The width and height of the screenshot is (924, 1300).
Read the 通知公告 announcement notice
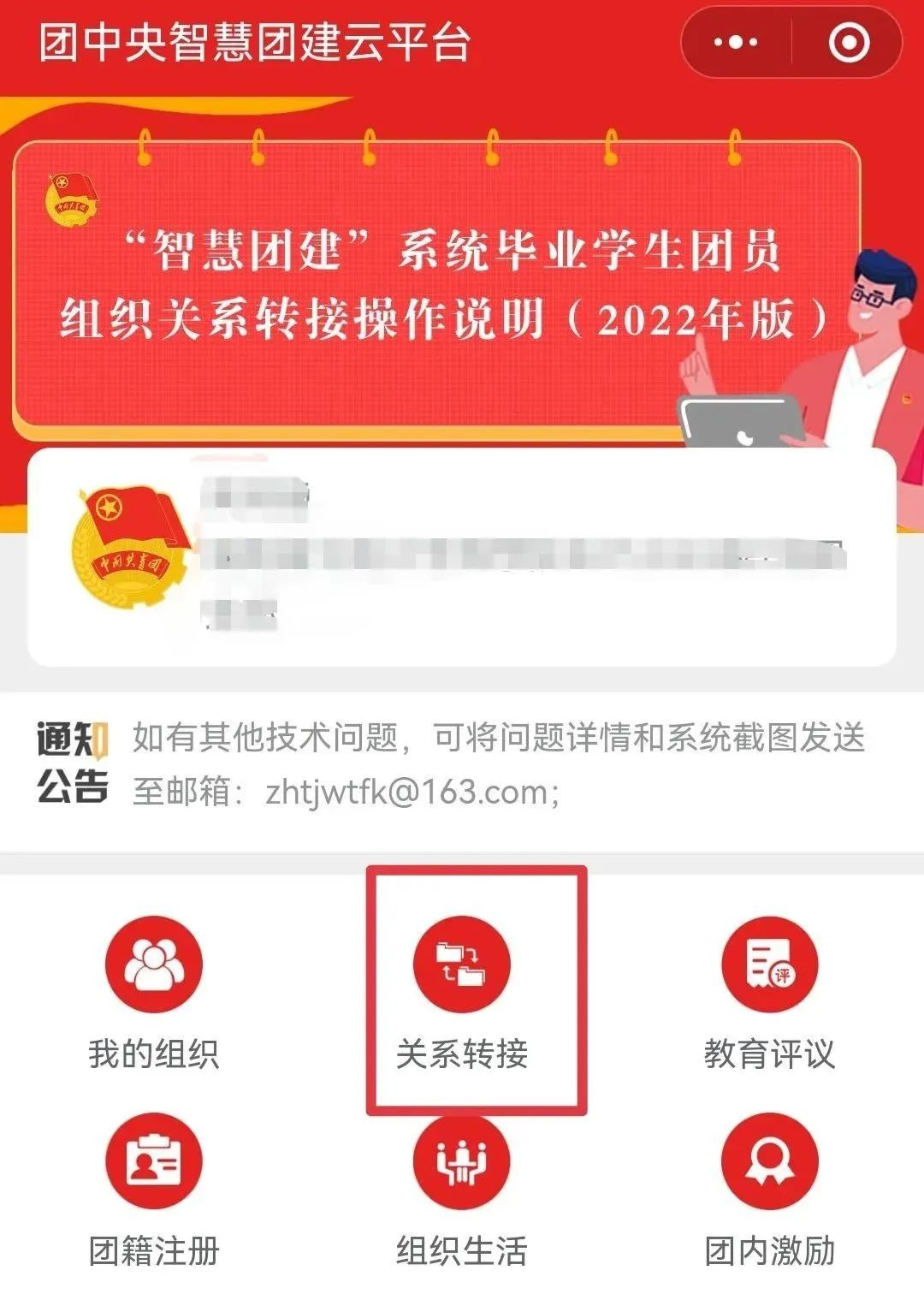(x=496, y=764)
